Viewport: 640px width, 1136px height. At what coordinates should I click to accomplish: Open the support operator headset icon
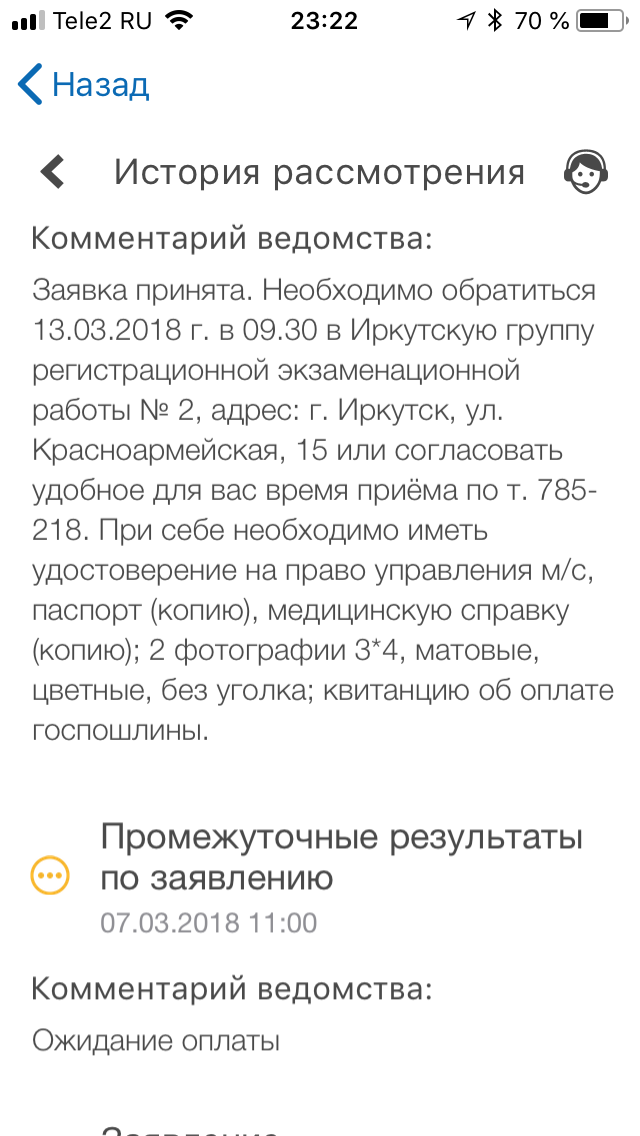pyautogui.click(x=585, y=172)
